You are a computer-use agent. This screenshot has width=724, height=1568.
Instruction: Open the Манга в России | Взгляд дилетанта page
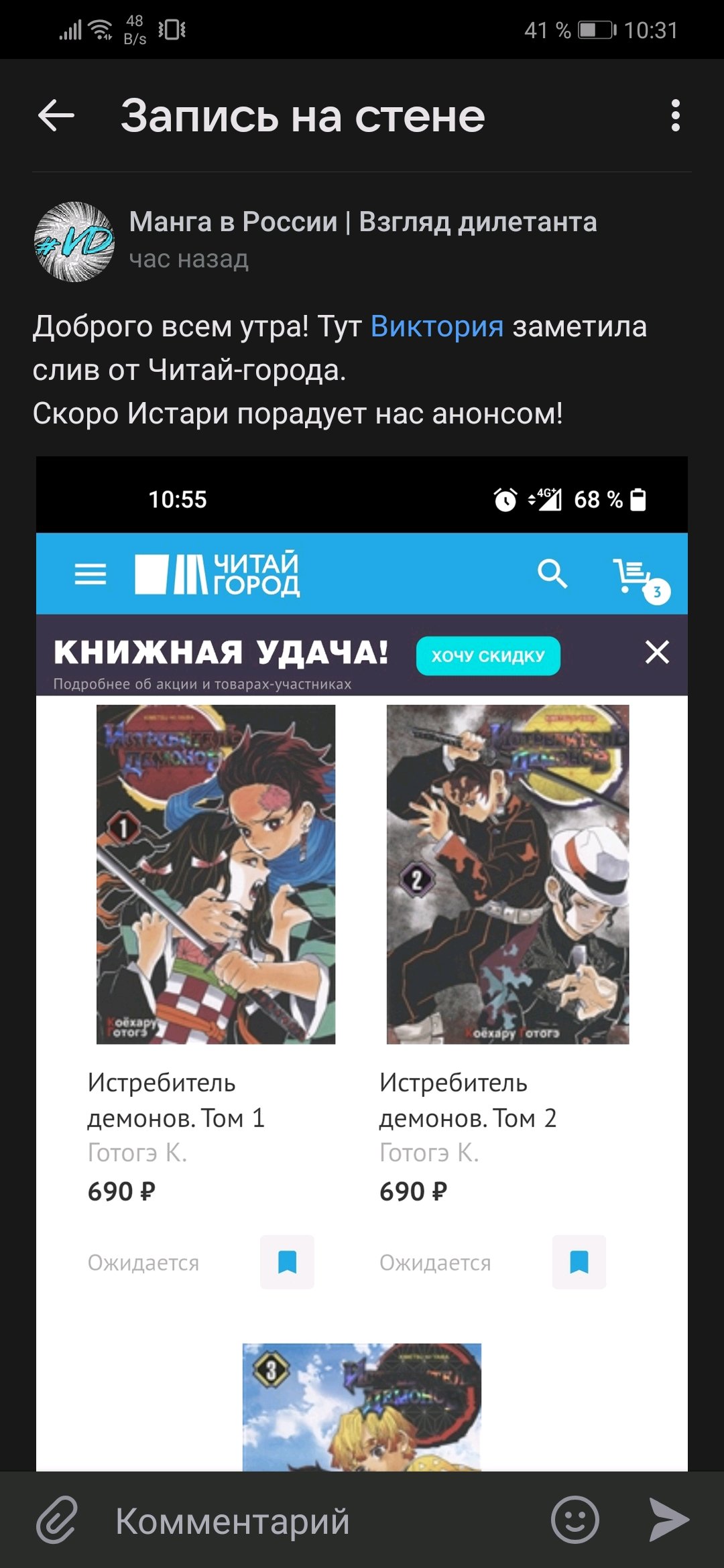click(363, 222)
